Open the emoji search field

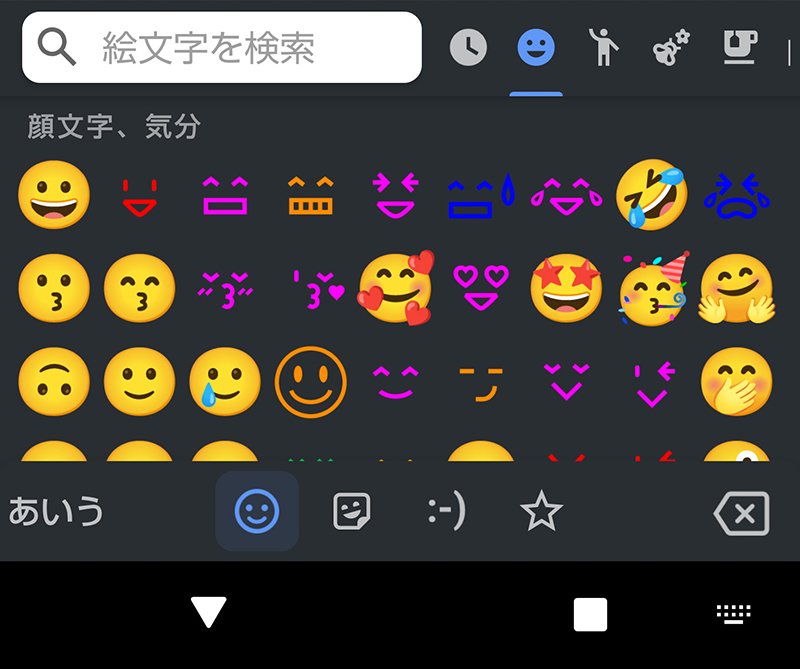[x=222, y=47]
